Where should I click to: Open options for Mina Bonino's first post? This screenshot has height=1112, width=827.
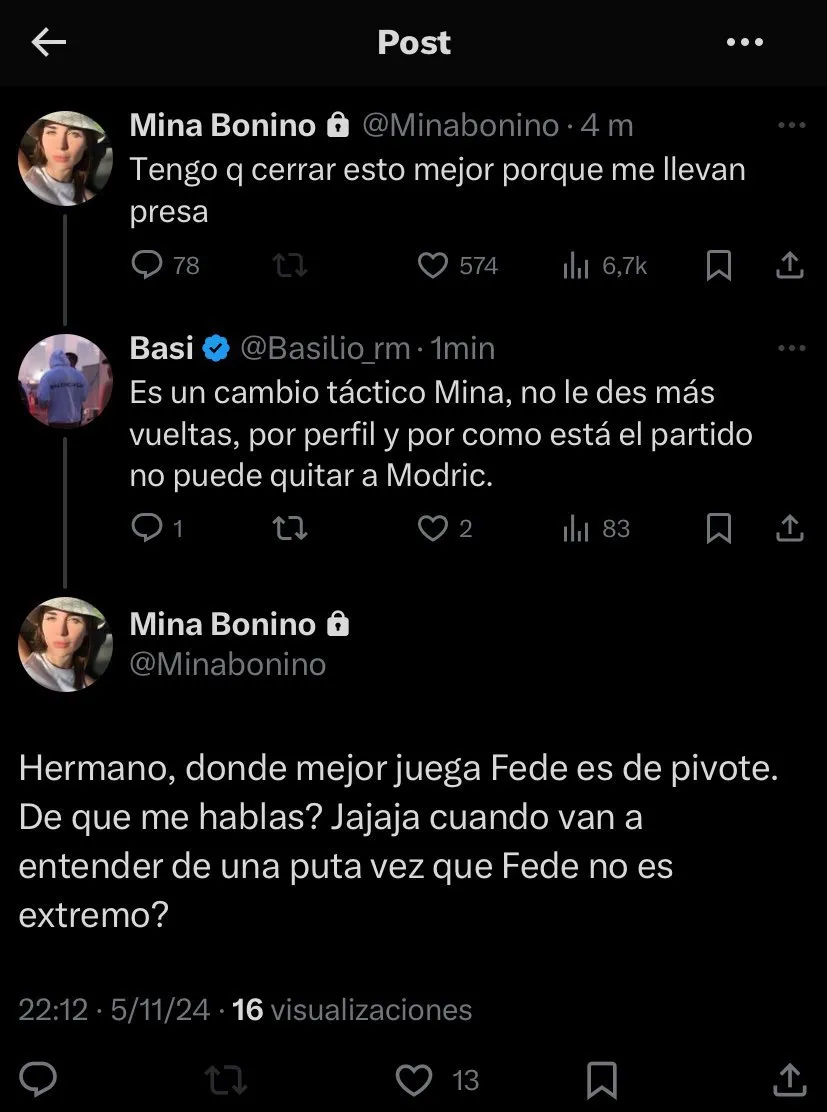pyautogui.click(x=792, y=124)
